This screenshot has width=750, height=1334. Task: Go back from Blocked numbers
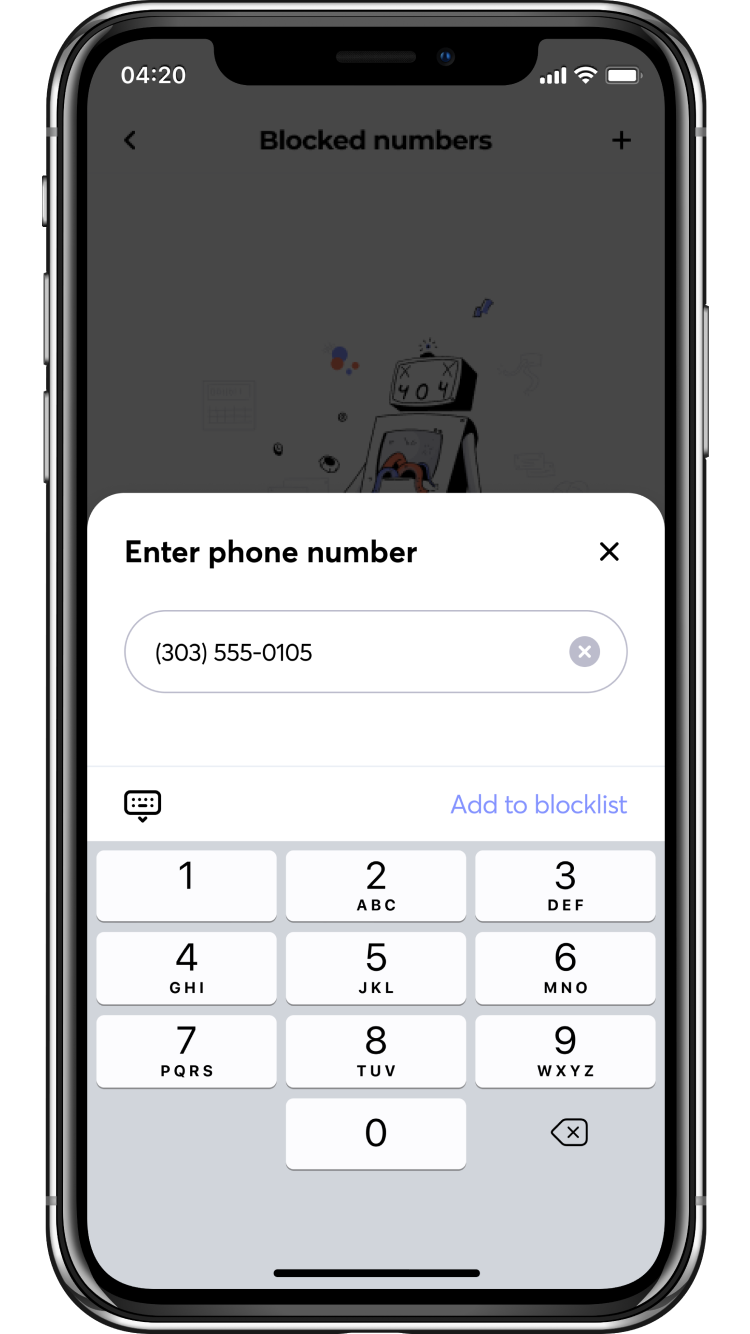coord(130,140)
